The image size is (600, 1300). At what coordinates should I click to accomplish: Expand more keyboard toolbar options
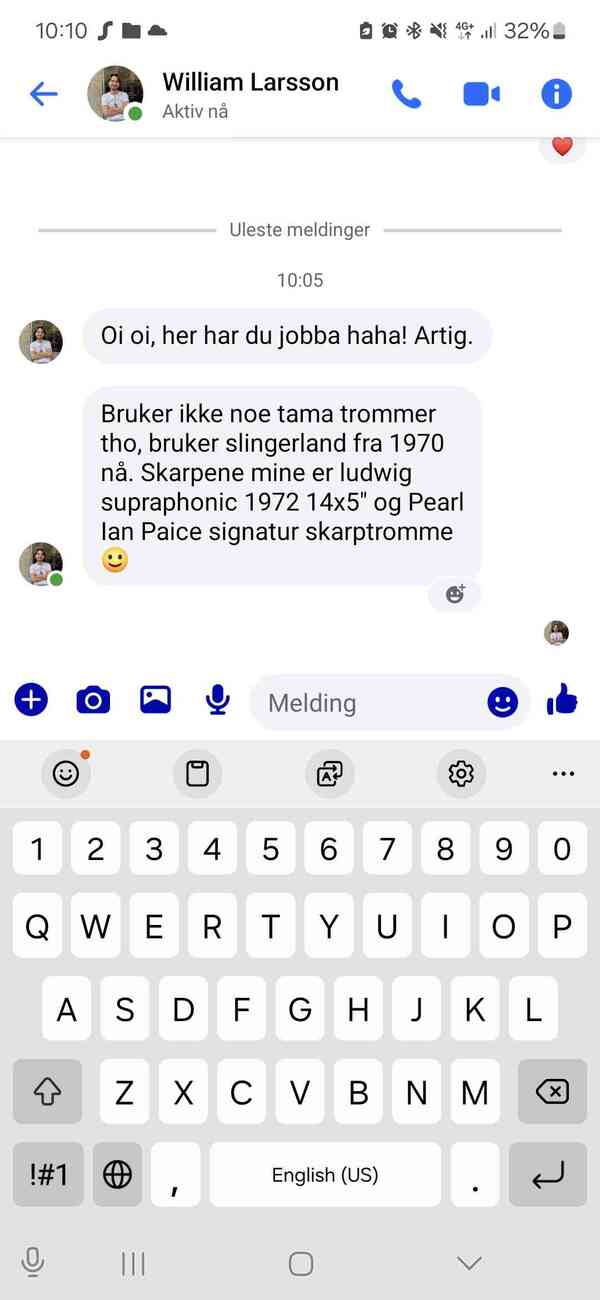[x=564, y=773]
